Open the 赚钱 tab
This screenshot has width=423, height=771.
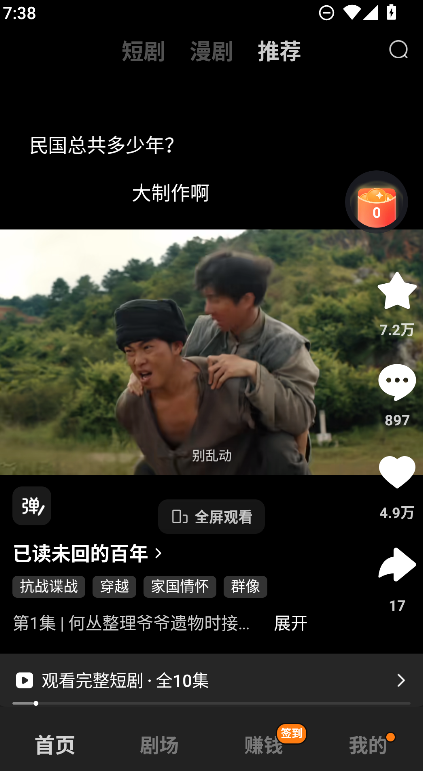[264, 745]
